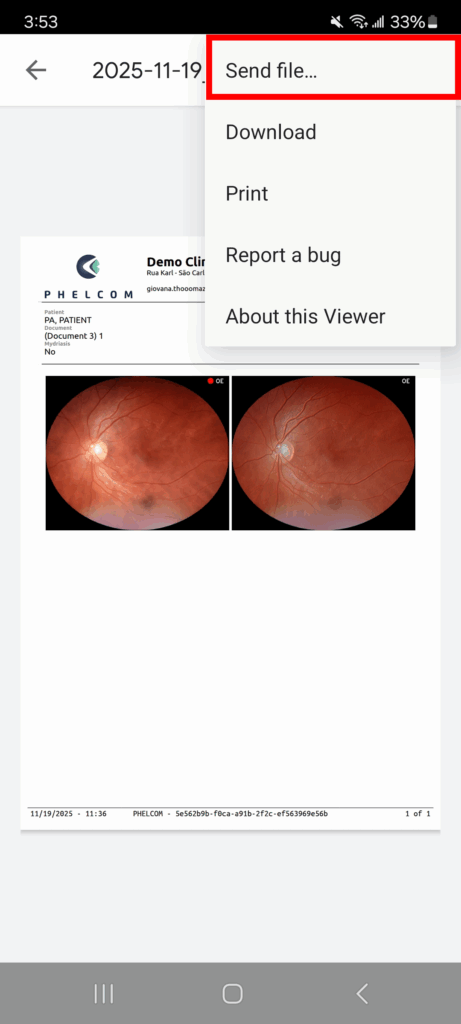Tap the system back button in navigation bar
This screenshot has width=461, height=1024.
pyautogui.click(x=362, y=993)
